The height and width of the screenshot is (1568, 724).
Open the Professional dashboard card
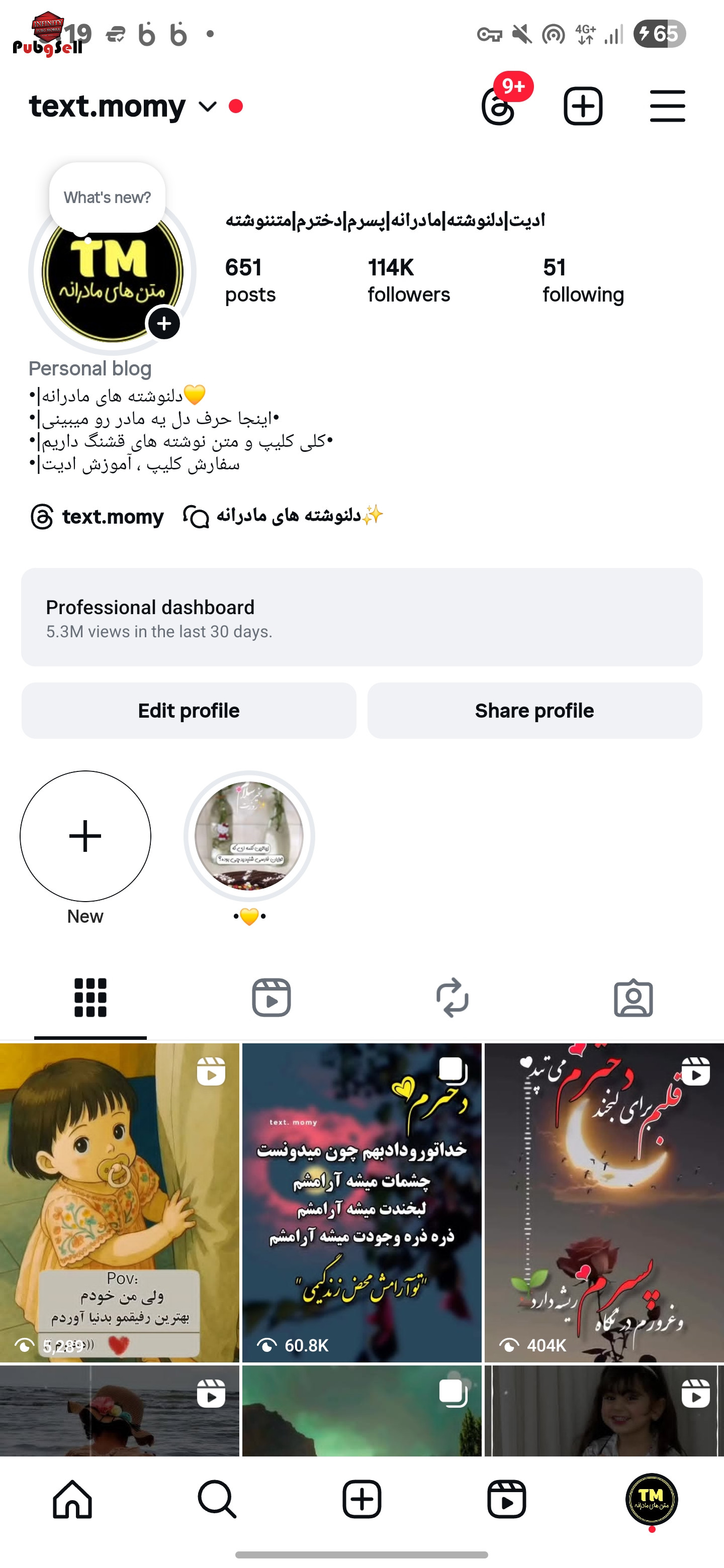361,617
